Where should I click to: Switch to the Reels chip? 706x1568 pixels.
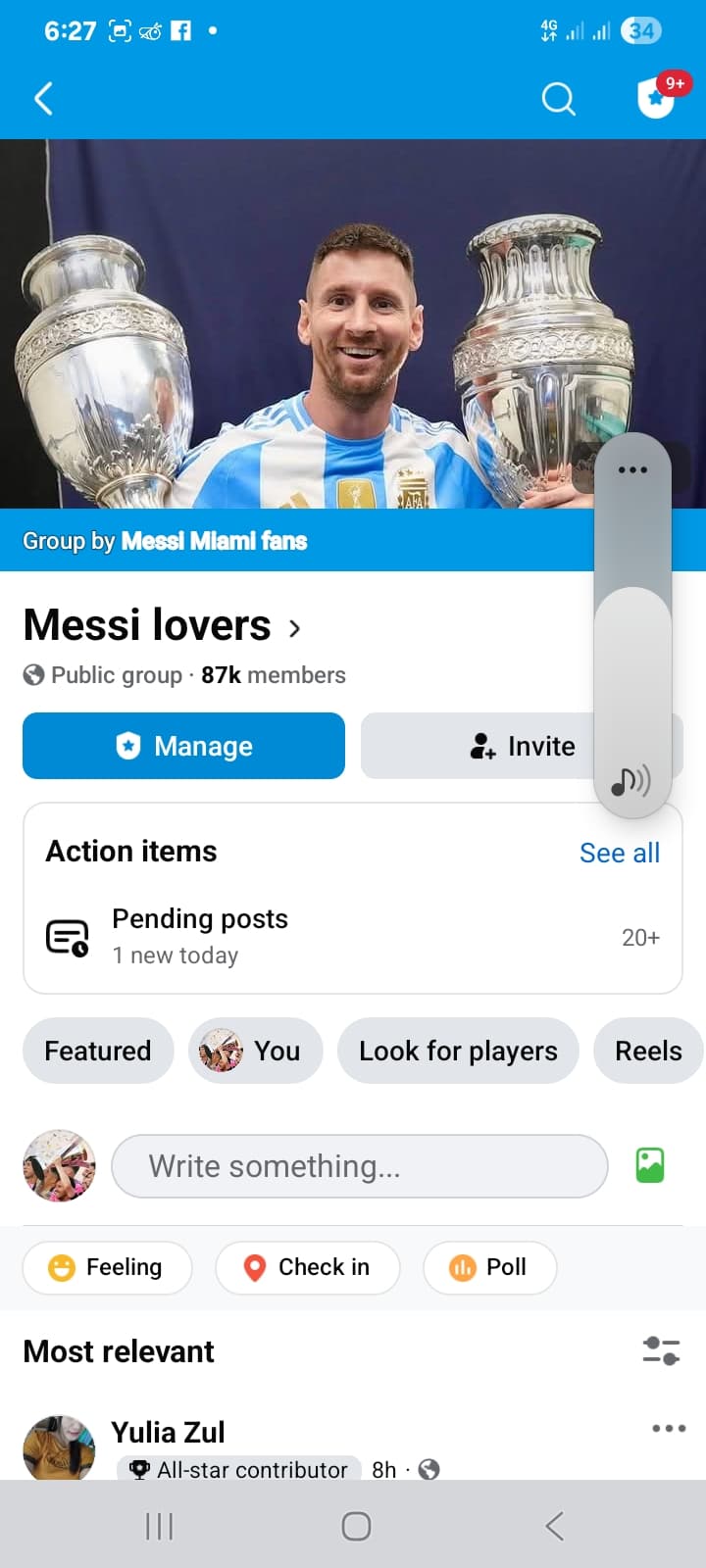[647, 1051]
